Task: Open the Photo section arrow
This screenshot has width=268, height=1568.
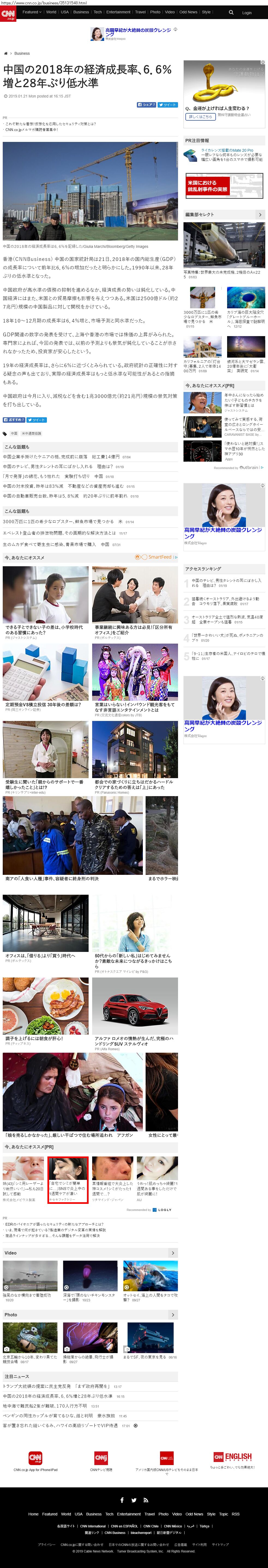Action: tap(173, 1315)
